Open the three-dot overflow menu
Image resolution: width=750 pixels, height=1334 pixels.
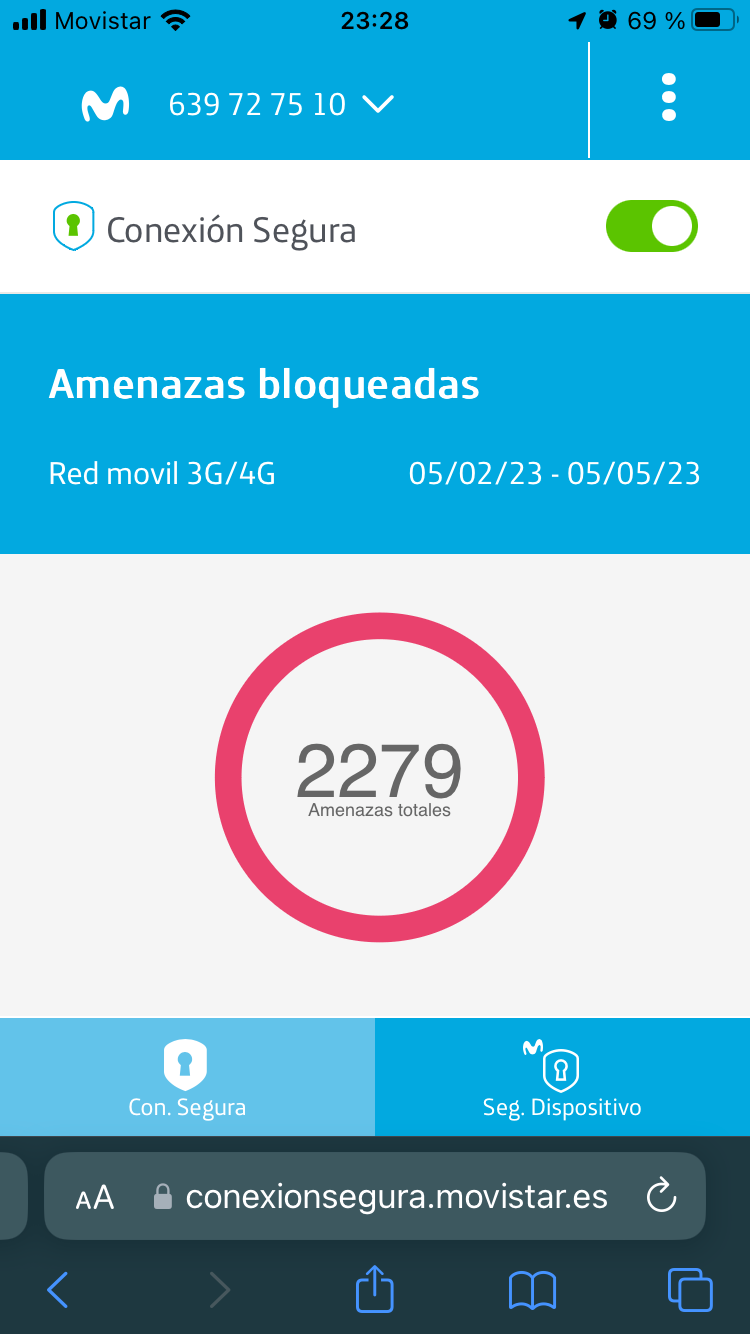tap(669, 98)
